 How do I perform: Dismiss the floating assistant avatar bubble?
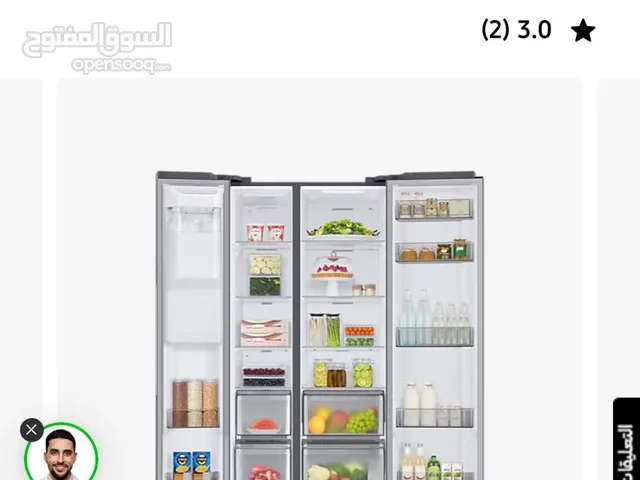click(x=31, y=430)
